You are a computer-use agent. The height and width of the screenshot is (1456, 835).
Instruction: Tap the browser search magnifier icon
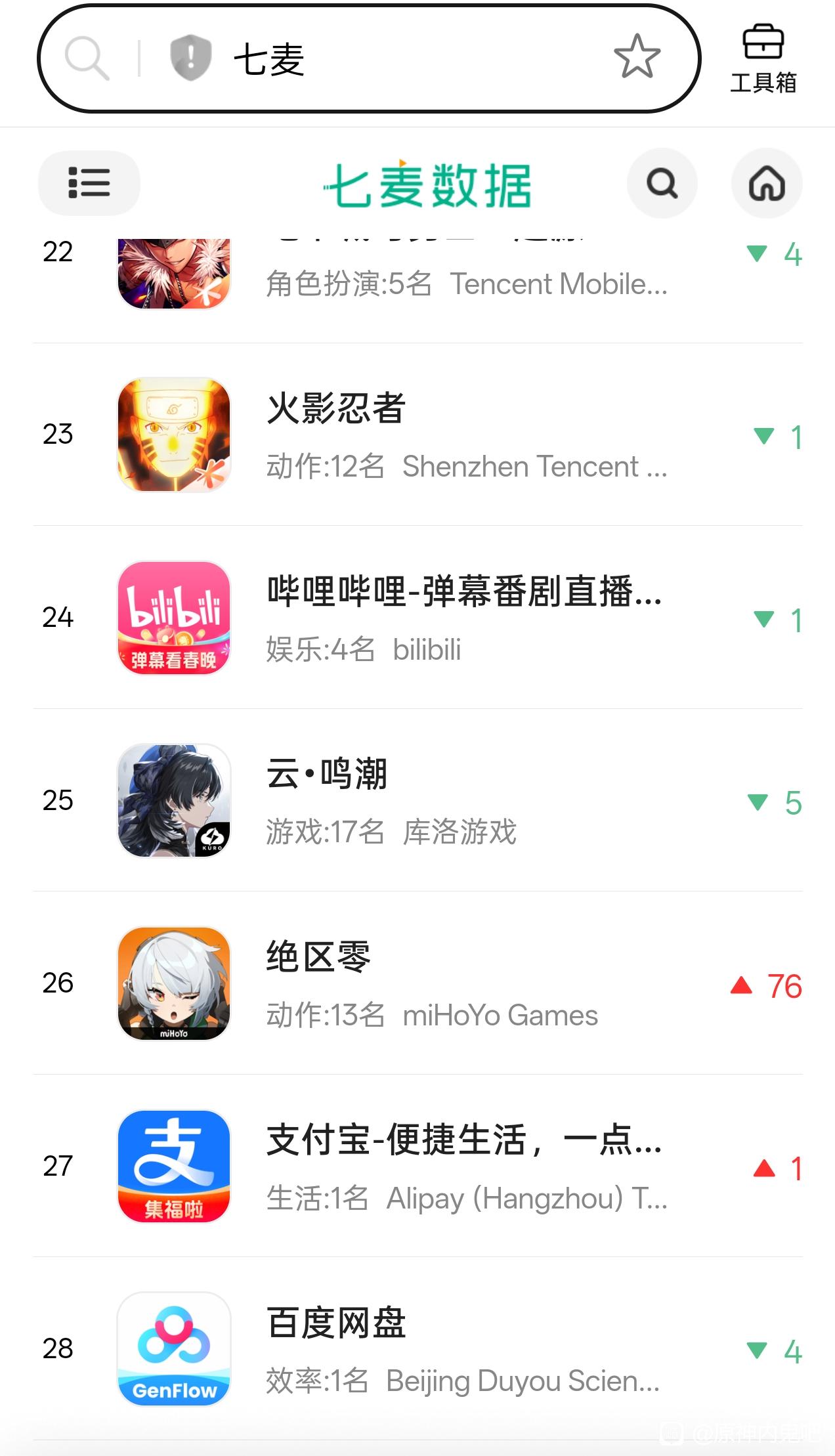[87, 58]
